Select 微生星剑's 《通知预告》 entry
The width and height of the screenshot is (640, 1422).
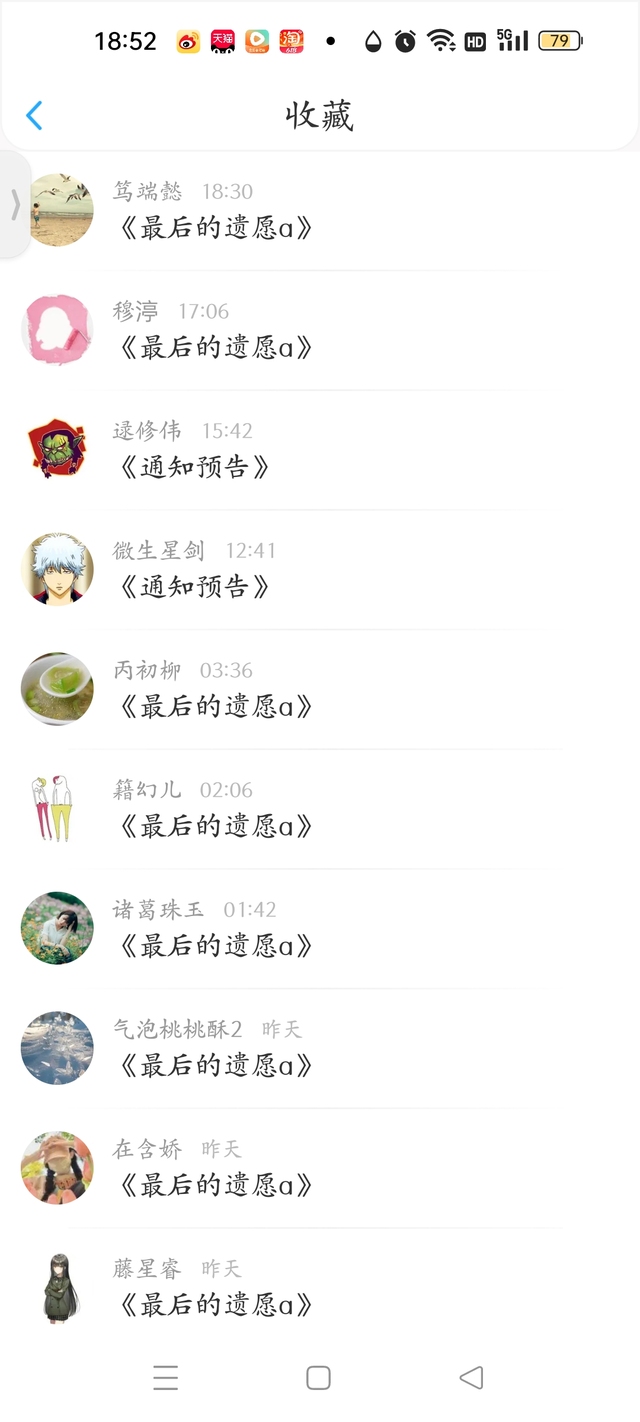coord(195,587)
